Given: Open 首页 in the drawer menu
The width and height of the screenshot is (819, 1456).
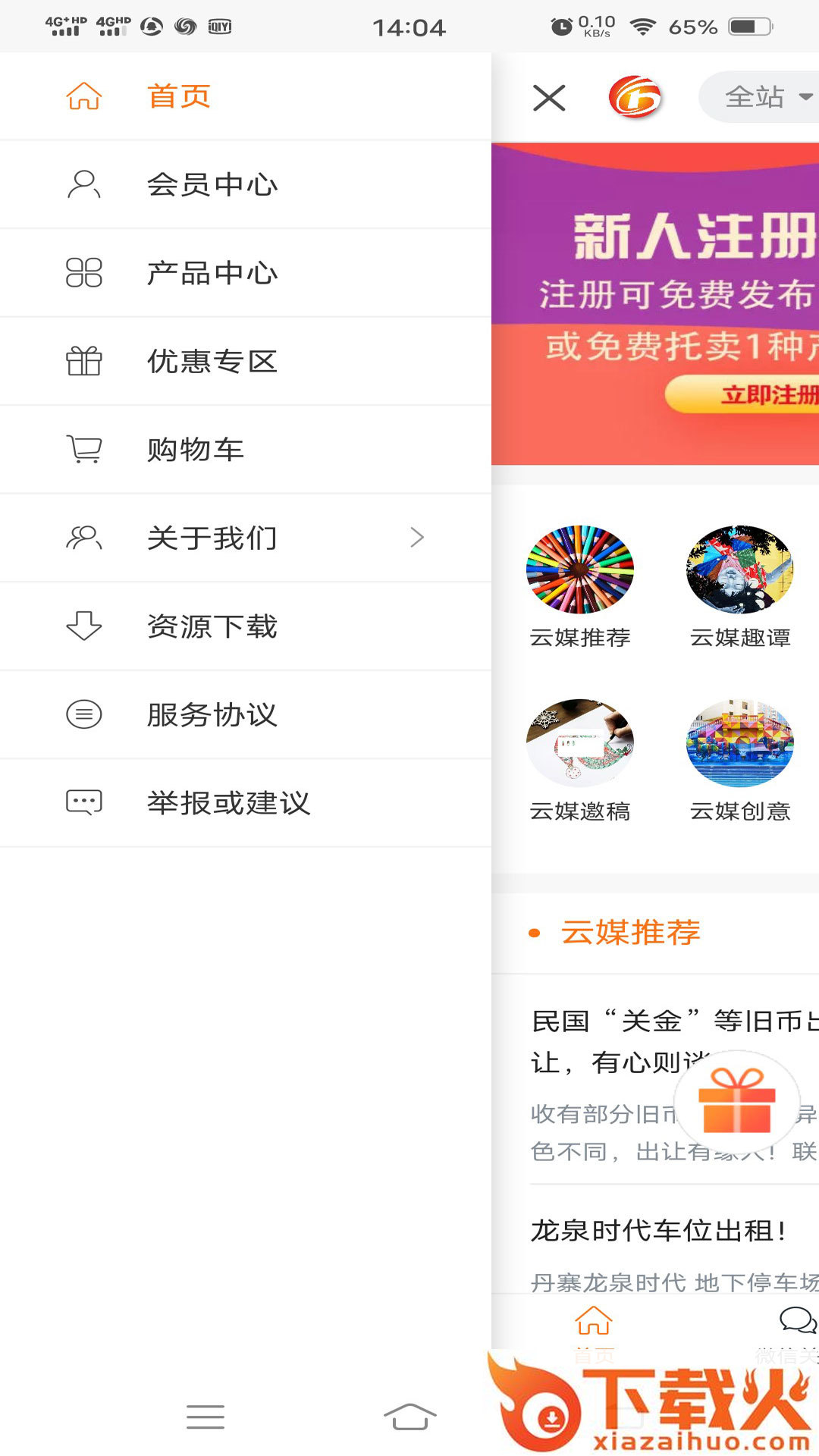Looking at the screenshot, I should [178, 97].
